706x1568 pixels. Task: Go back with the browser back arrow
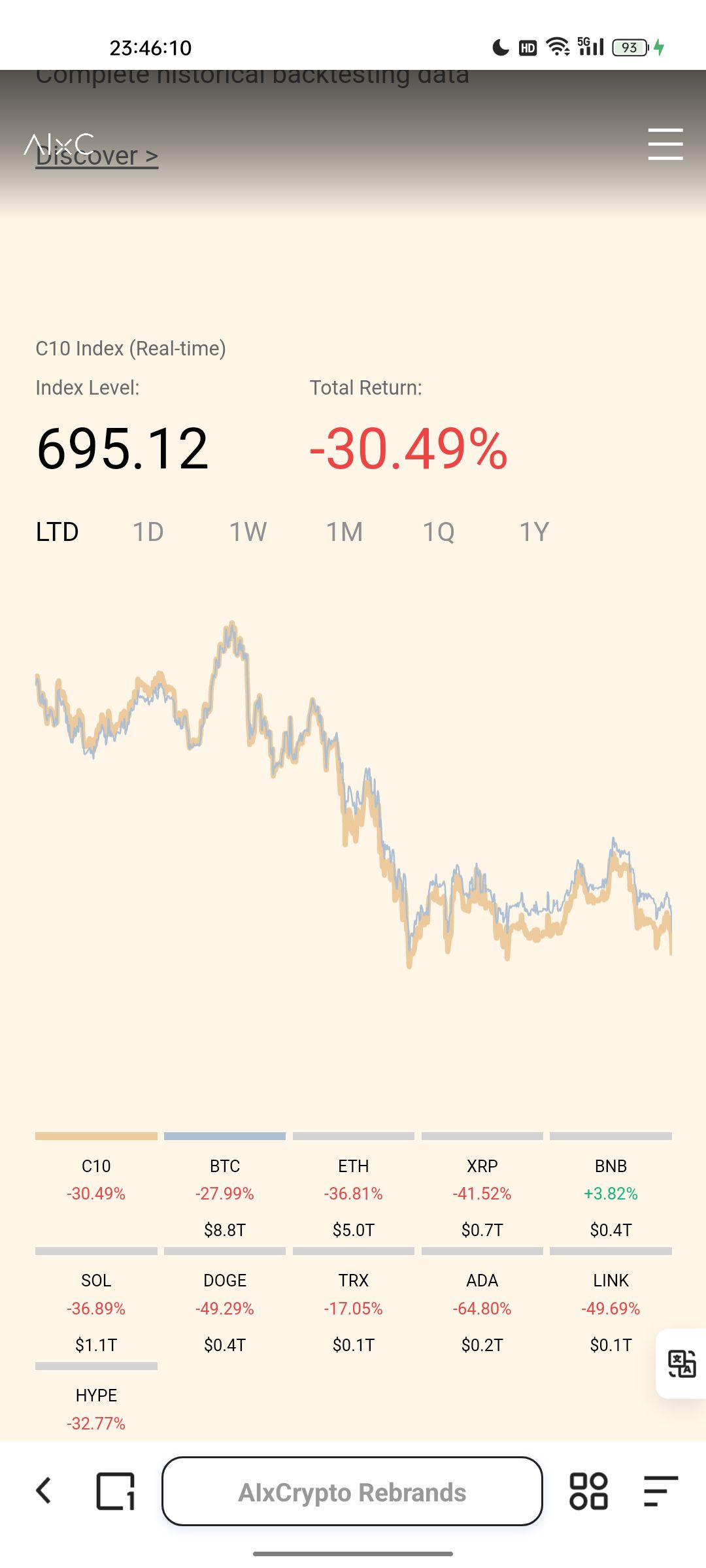[x=44, y=1491]
